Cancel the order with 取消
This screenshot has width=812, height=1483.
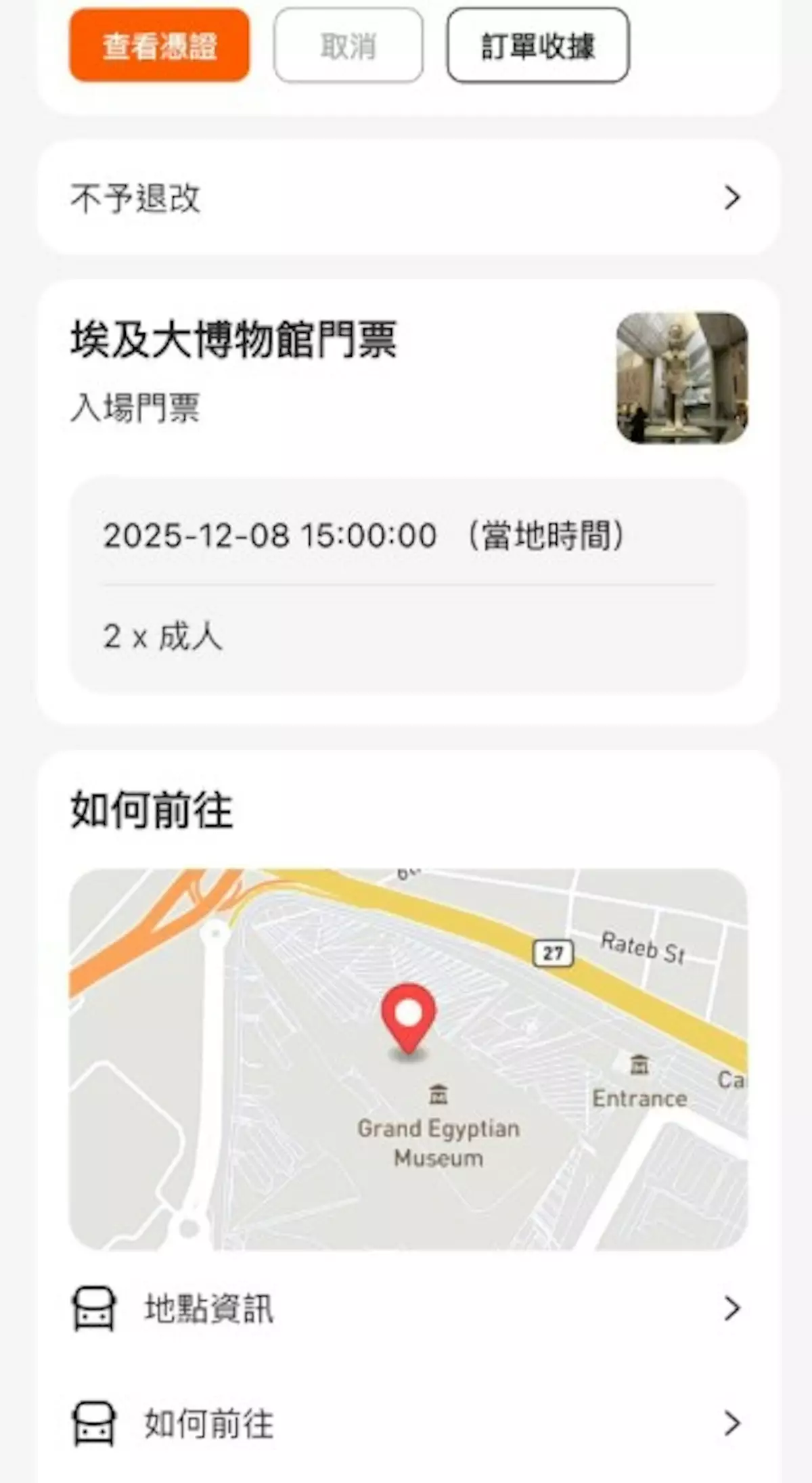pyautogui.click(x=348, y=46)
